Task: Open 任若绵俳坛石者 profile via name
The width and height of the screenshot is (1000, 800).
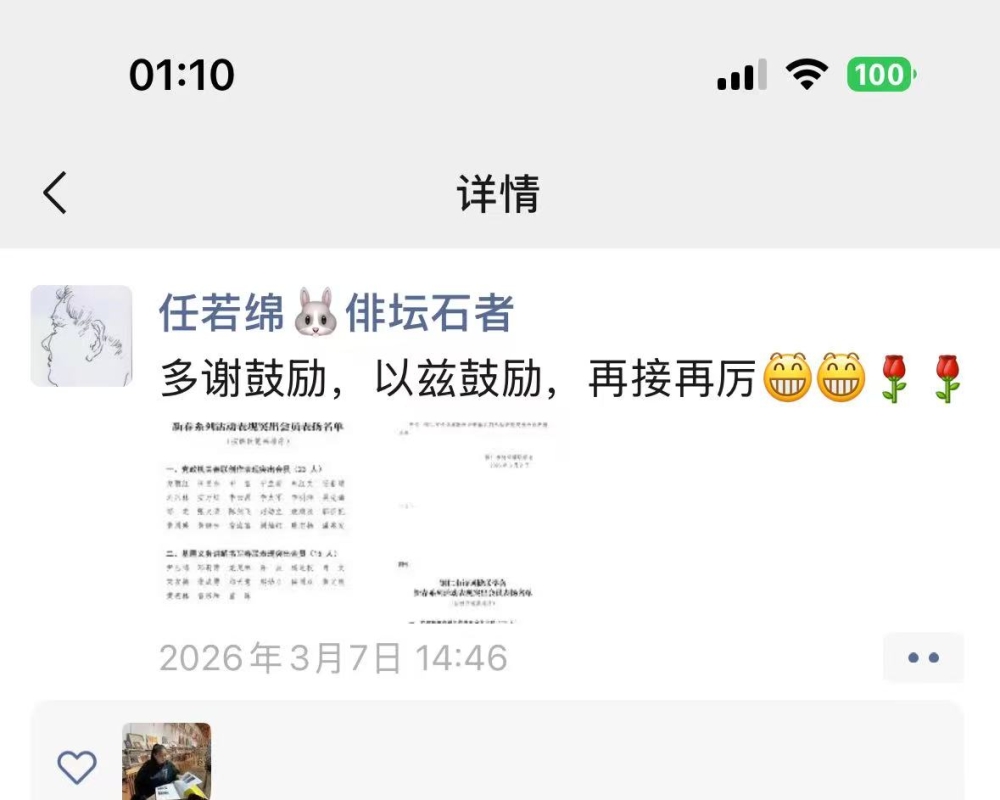Action: coord(336,314)
